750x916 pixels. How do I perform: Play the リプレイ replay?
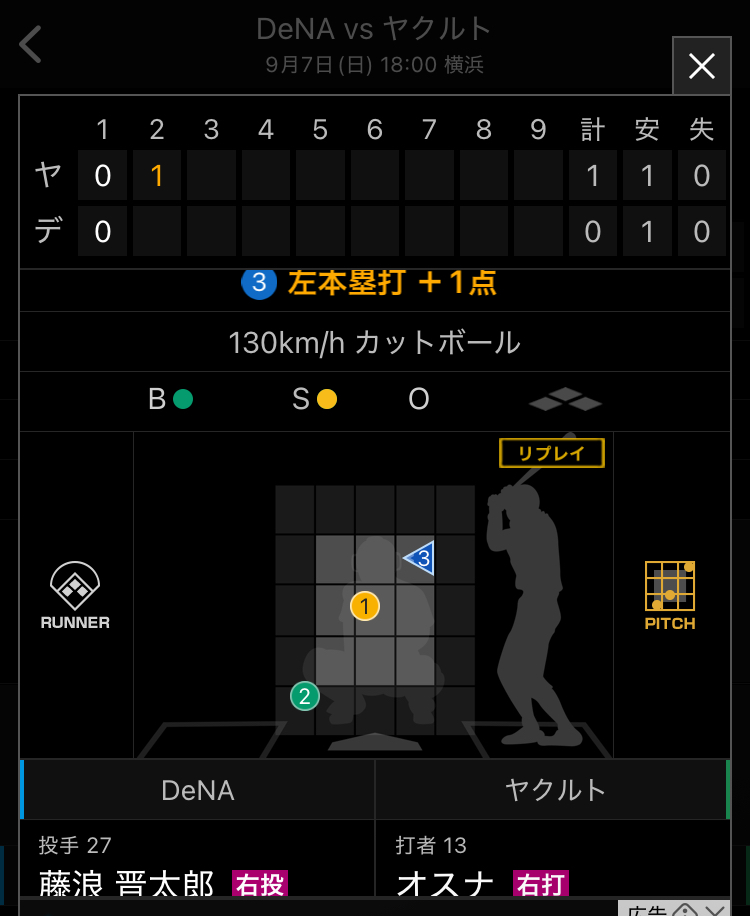coord(552,453)
